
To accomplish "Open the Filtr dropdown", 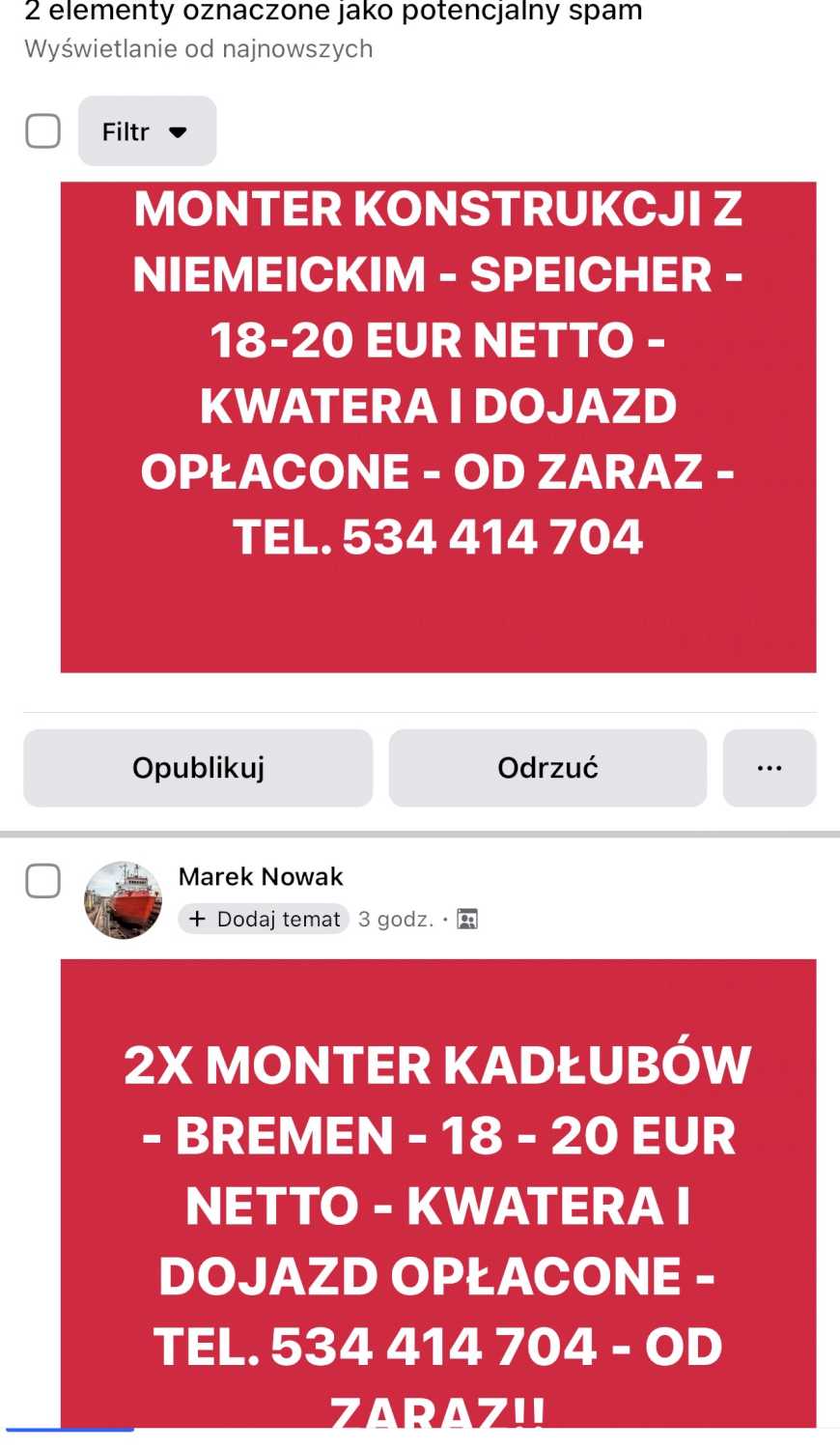I will pyautogui.click(x=147, y=131).
